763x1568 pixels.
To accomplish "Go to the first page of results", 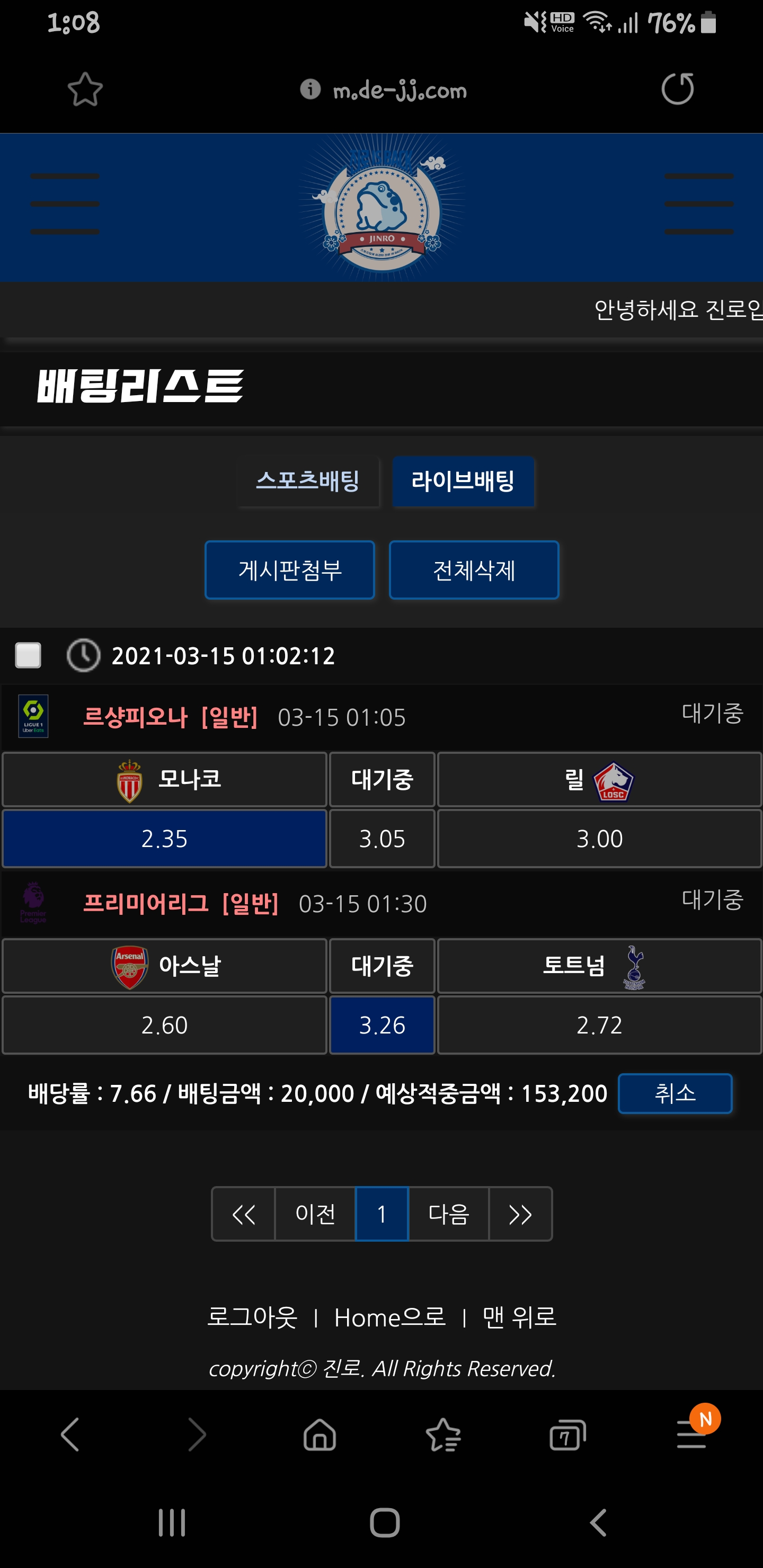I will (x=244, y=1214).
